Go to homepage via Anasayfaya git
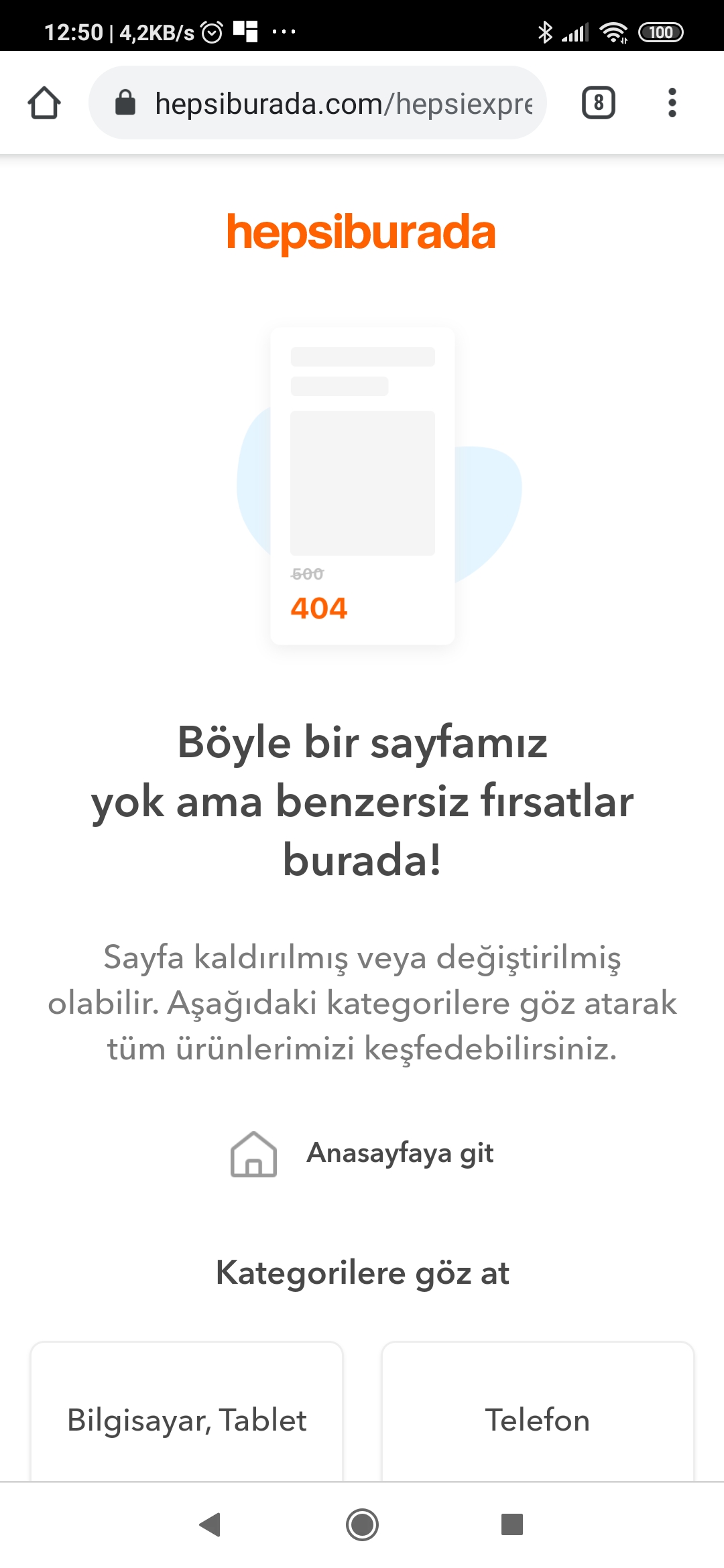This screenshot has height=1568, width=724. click(x=399, y=1153)
